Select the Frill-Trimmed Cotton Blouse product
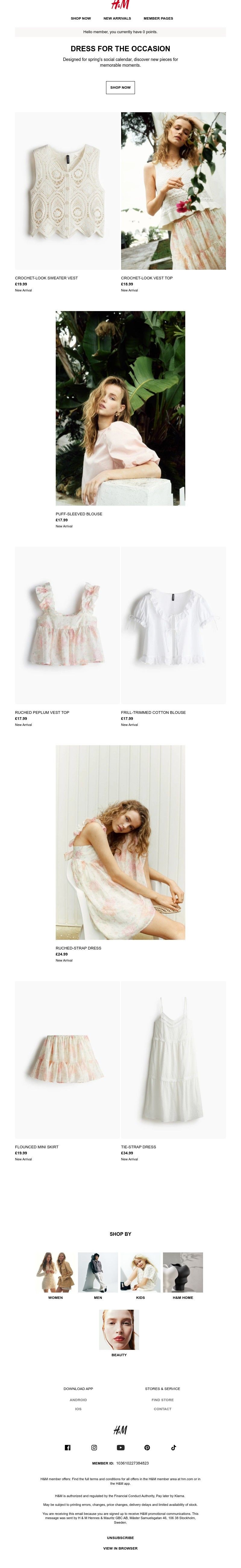Image resolution: width=241 pixels, height=1568 pixels. tap(173, 625)
